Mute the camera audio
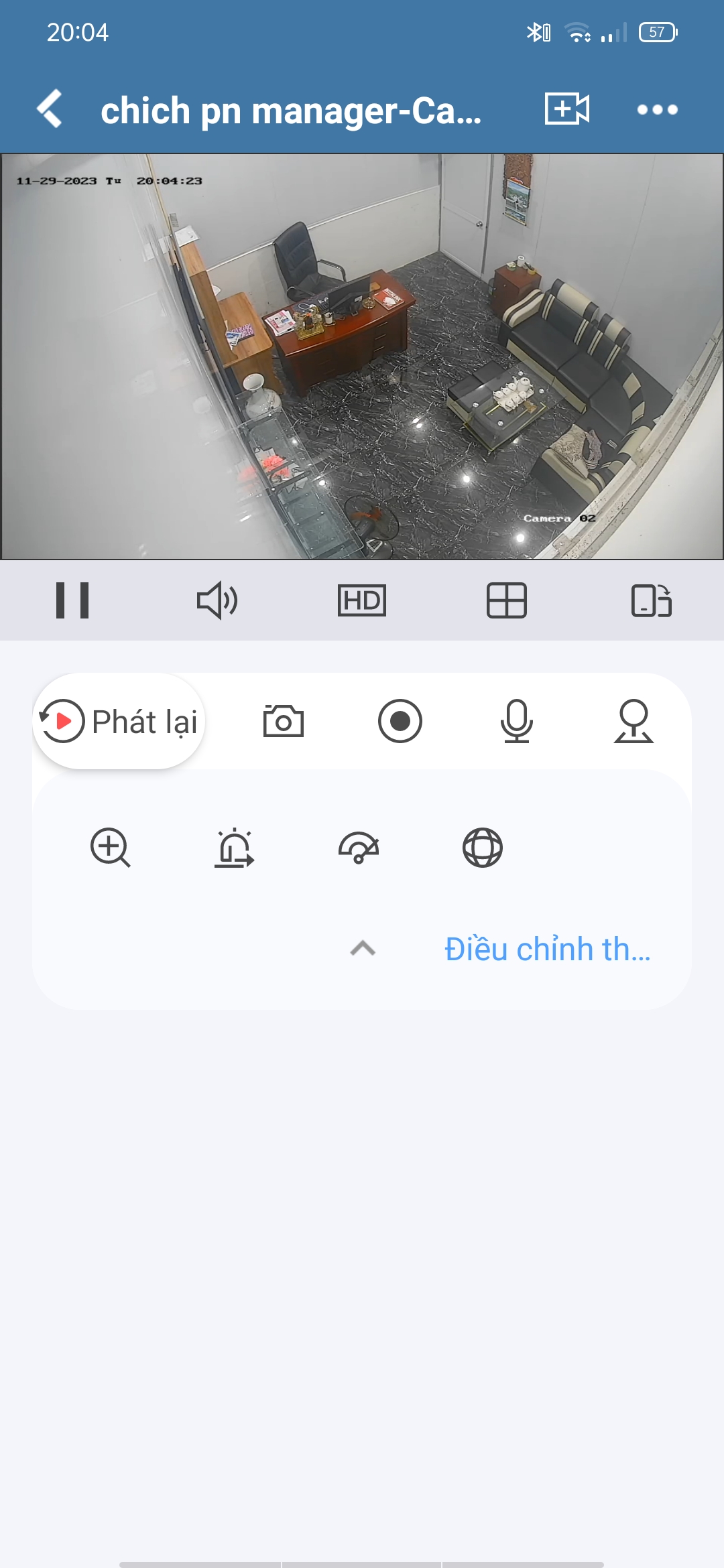 coord(217,601)
